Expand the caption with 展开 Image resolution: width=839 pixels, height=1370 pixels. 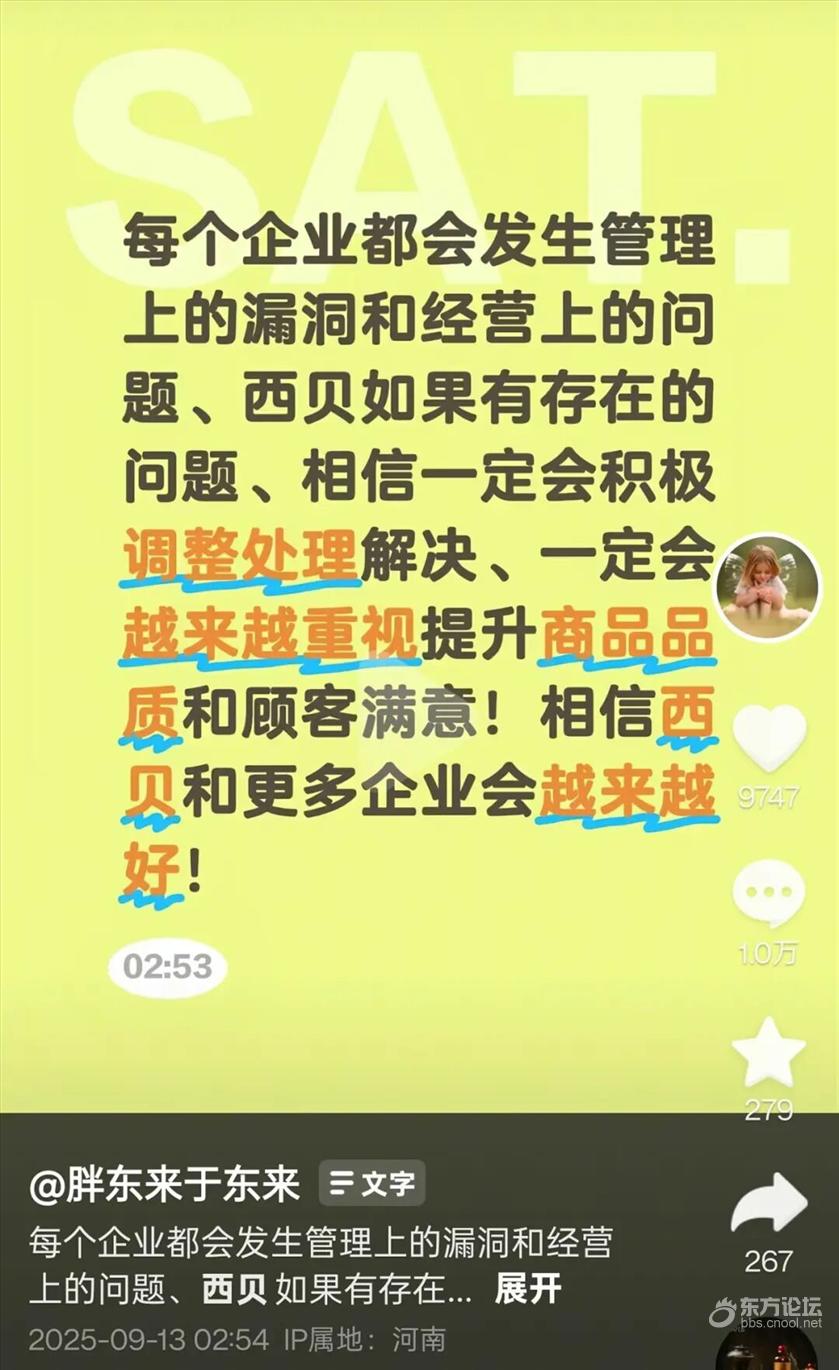528,1289
